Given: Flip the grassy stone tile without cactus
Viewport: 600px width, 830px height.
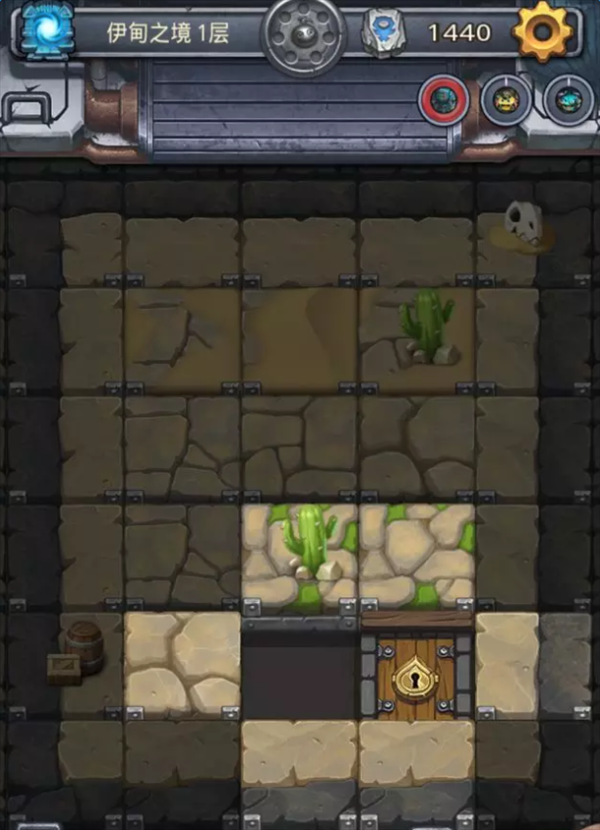Looking at the screenshot, I should (x=416, y=555).
